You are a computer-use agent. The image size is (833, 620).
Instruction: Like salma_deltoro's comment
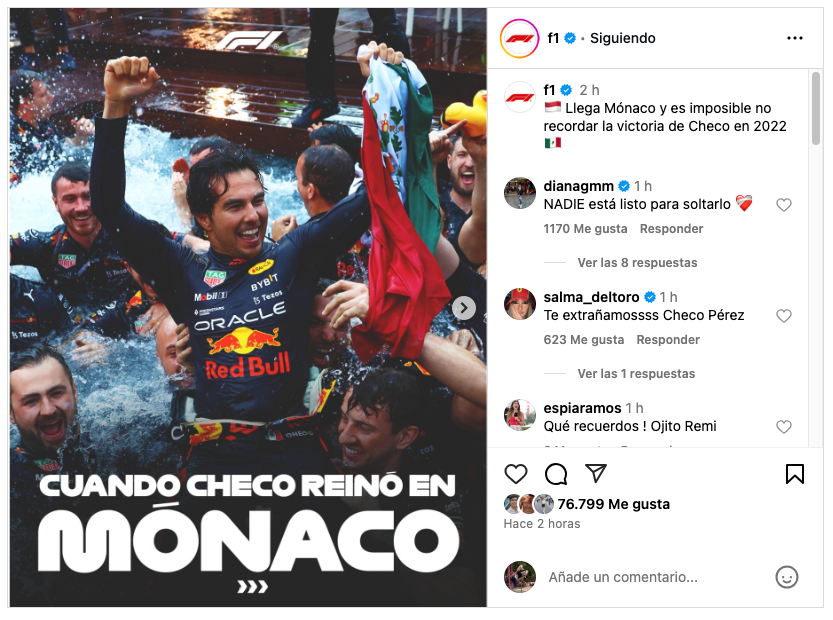pos(784,316)
